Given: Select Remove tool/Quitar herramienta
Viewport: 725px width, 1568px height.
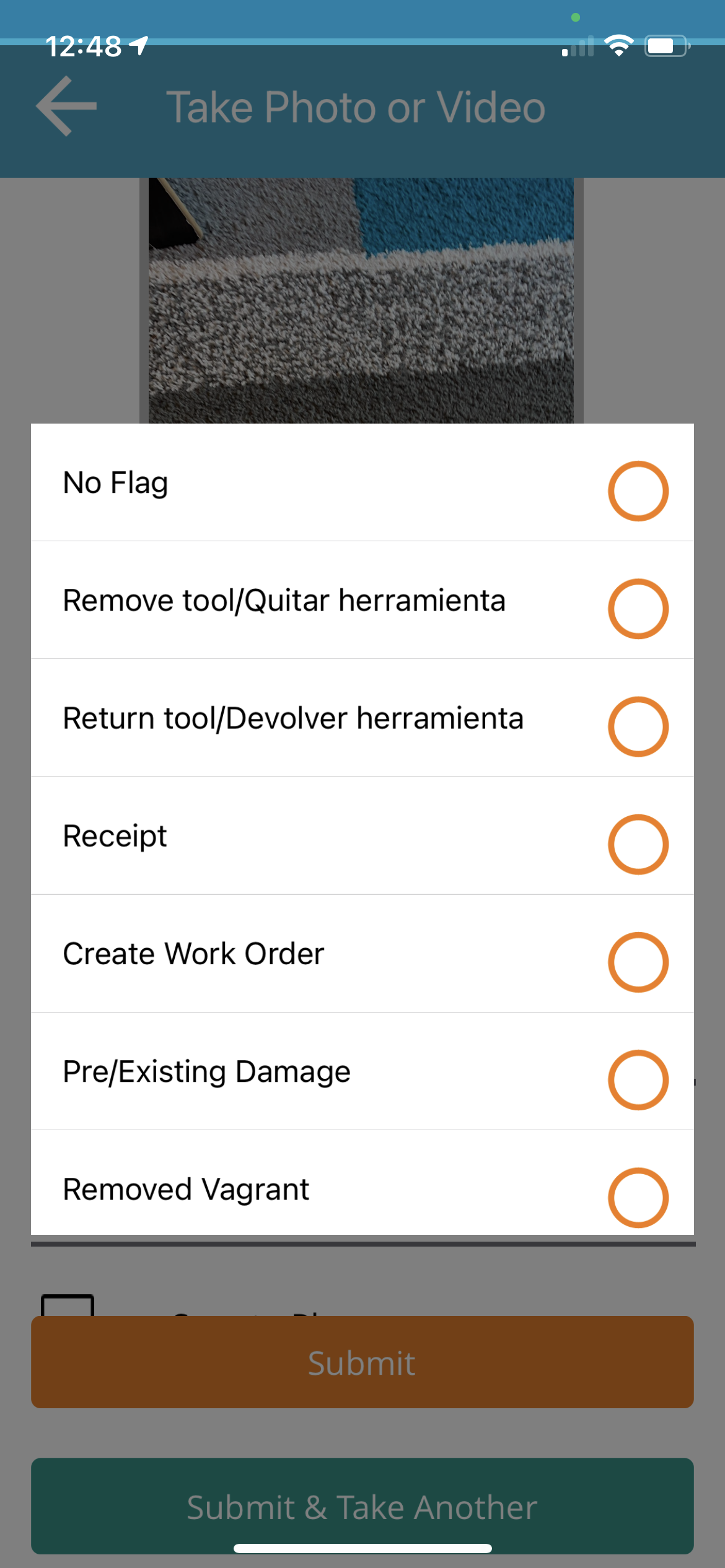Looking at the screenshot, I should pyautogui.click(x=638, y=608).
